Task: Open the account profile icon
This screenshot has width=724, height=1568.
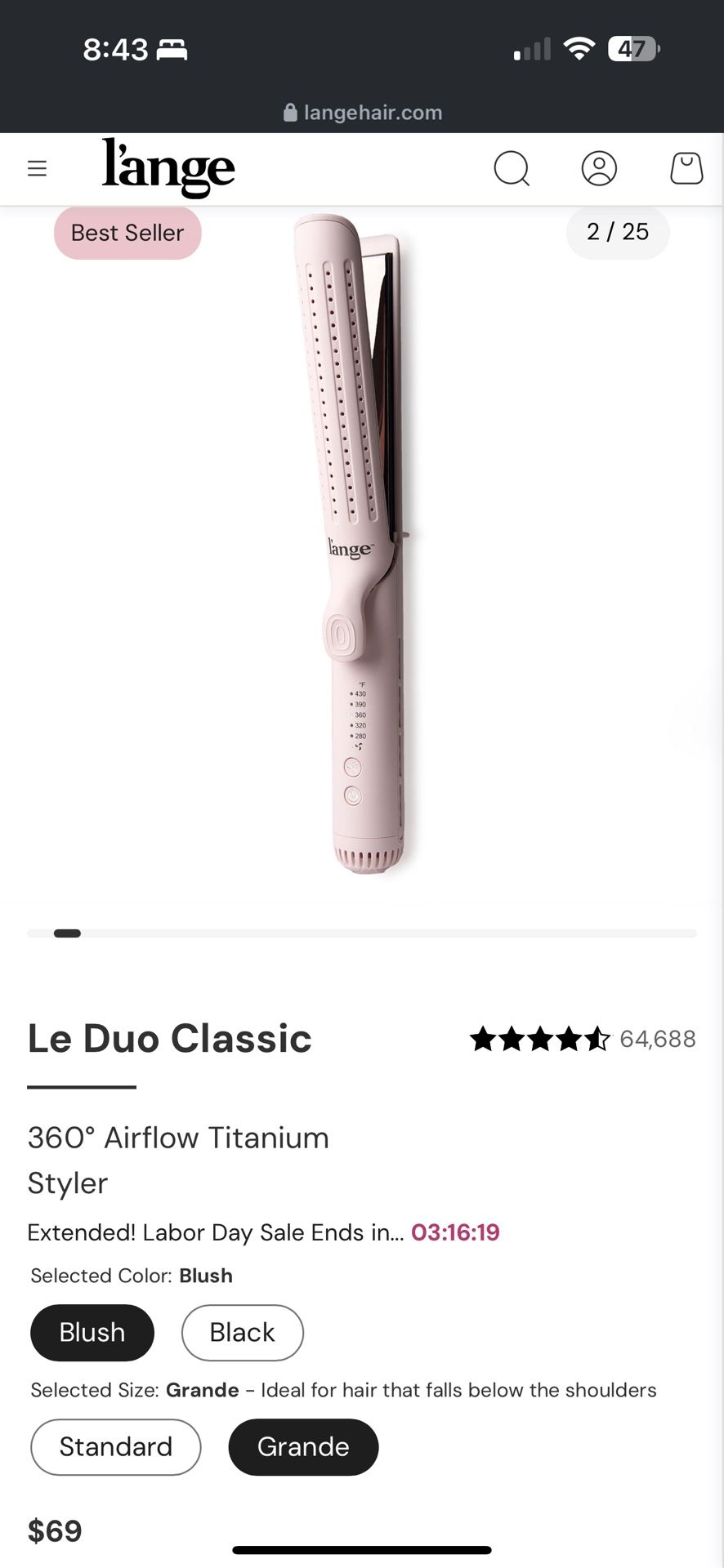Action: click(x=599, y=169)
